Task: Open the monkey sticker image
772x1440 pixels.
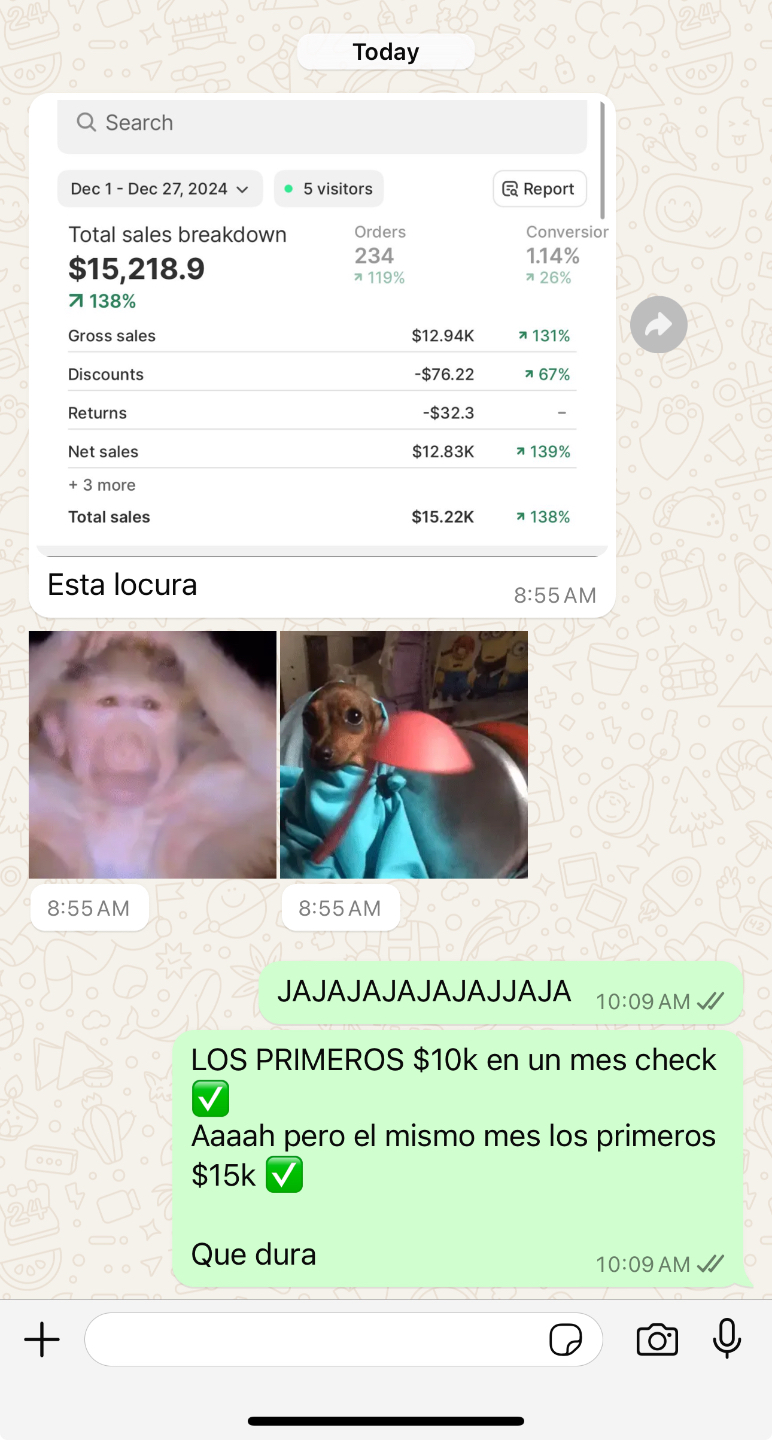Action: point(153,755)
